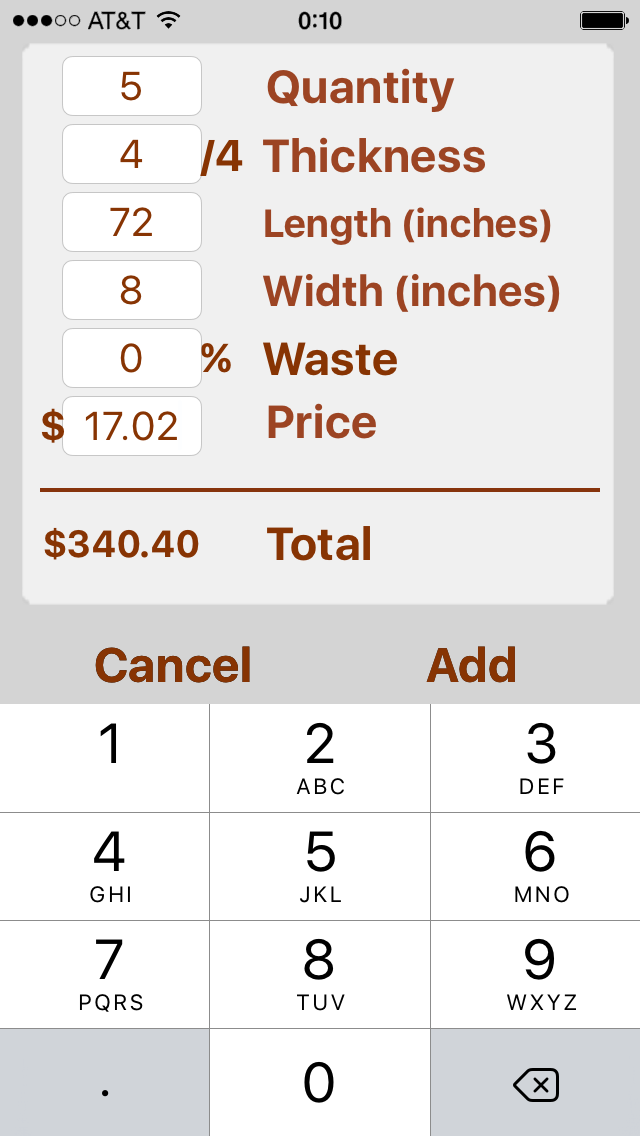Select the Thickness input box
This screenshot has width=640, height=1136.
[132, 154]
